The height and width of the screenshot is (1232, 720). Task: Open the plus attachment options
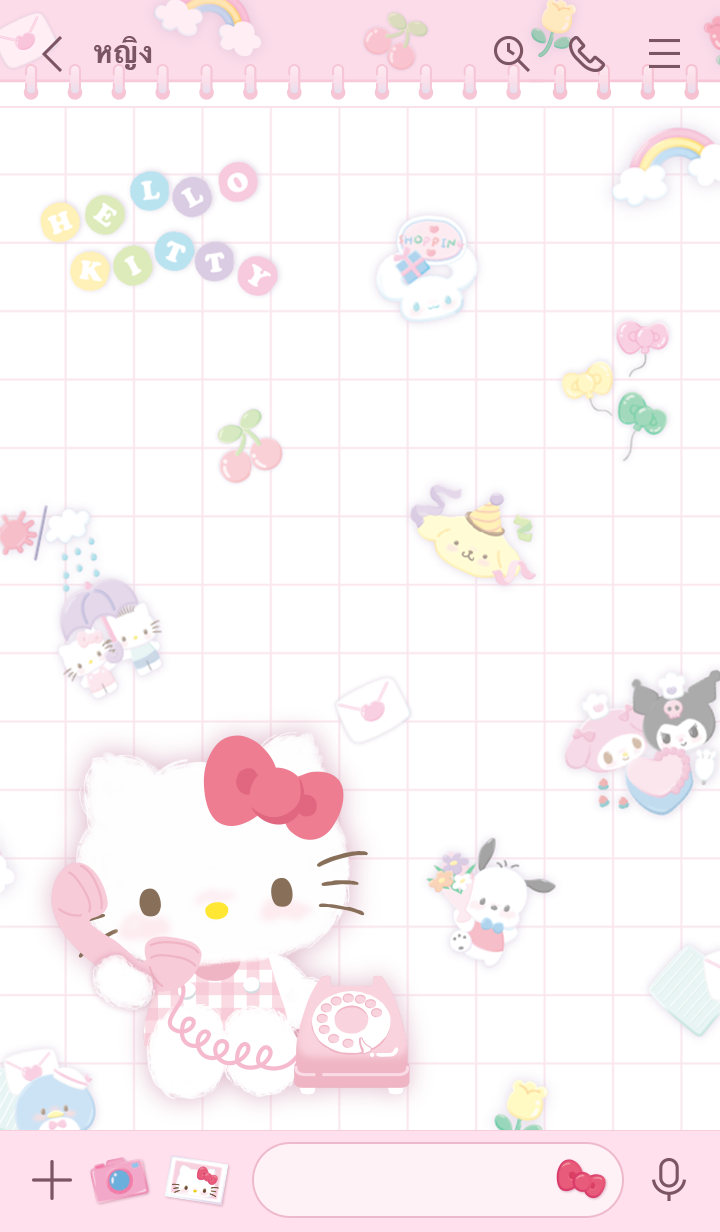(x=51, y=1180)
